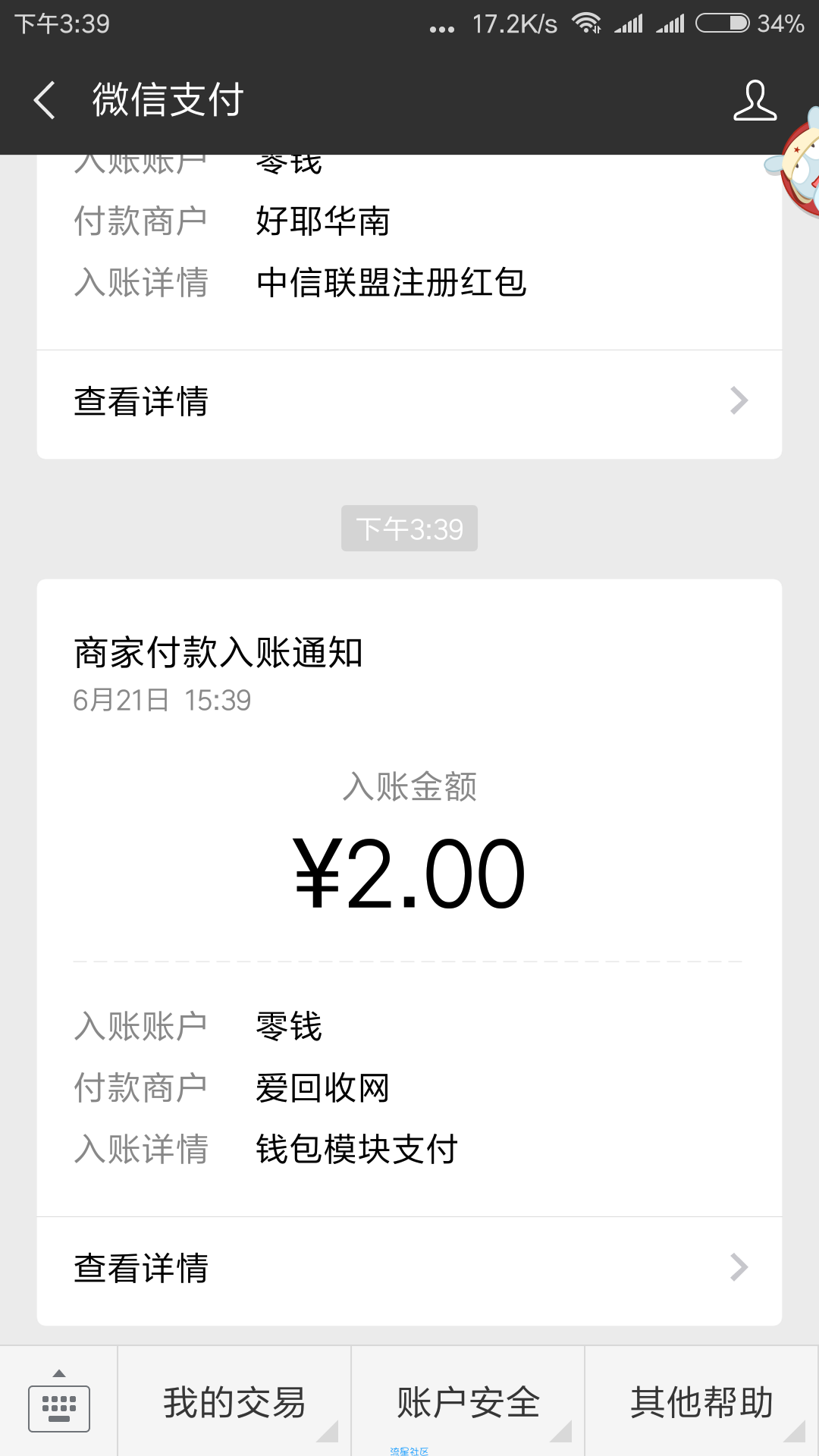Expand the 账户安全 menu
The height and width of the screenshot is (1456, 819).
tap(468, 1402)
